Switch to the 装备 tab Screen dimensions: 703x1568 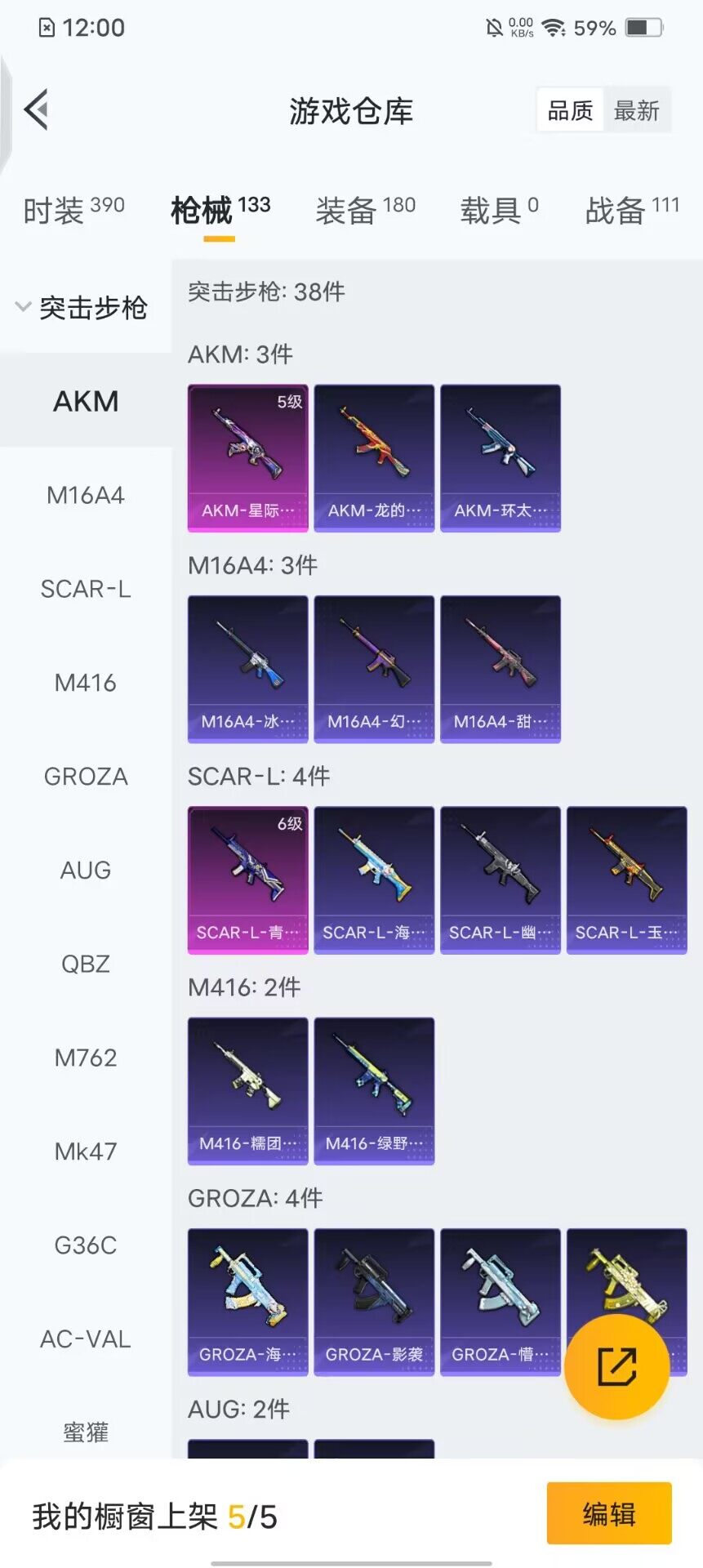pos(365,210)
